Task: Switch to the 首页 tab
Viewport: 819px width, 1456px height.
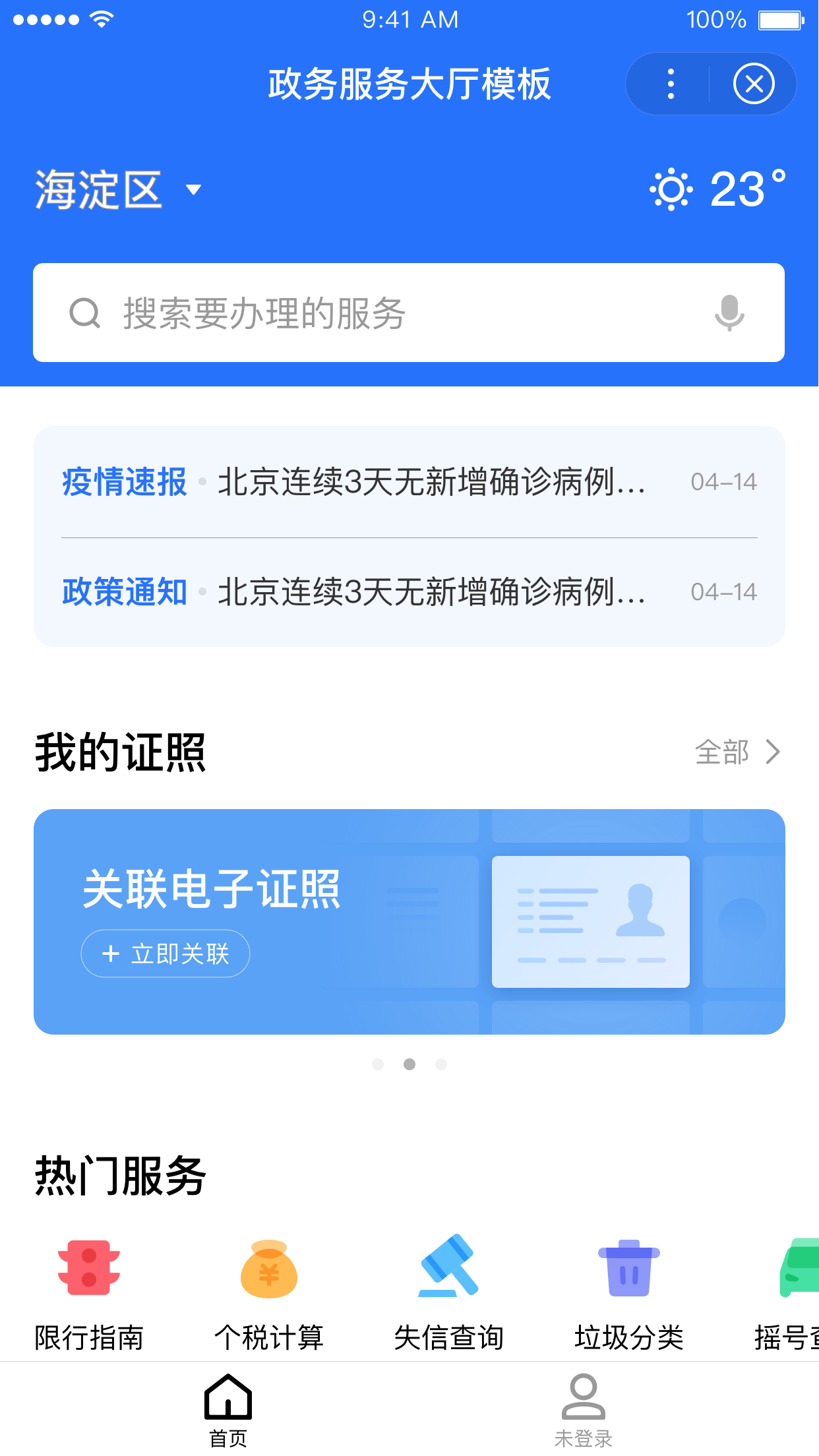Action: click(x=228, y=1410)
